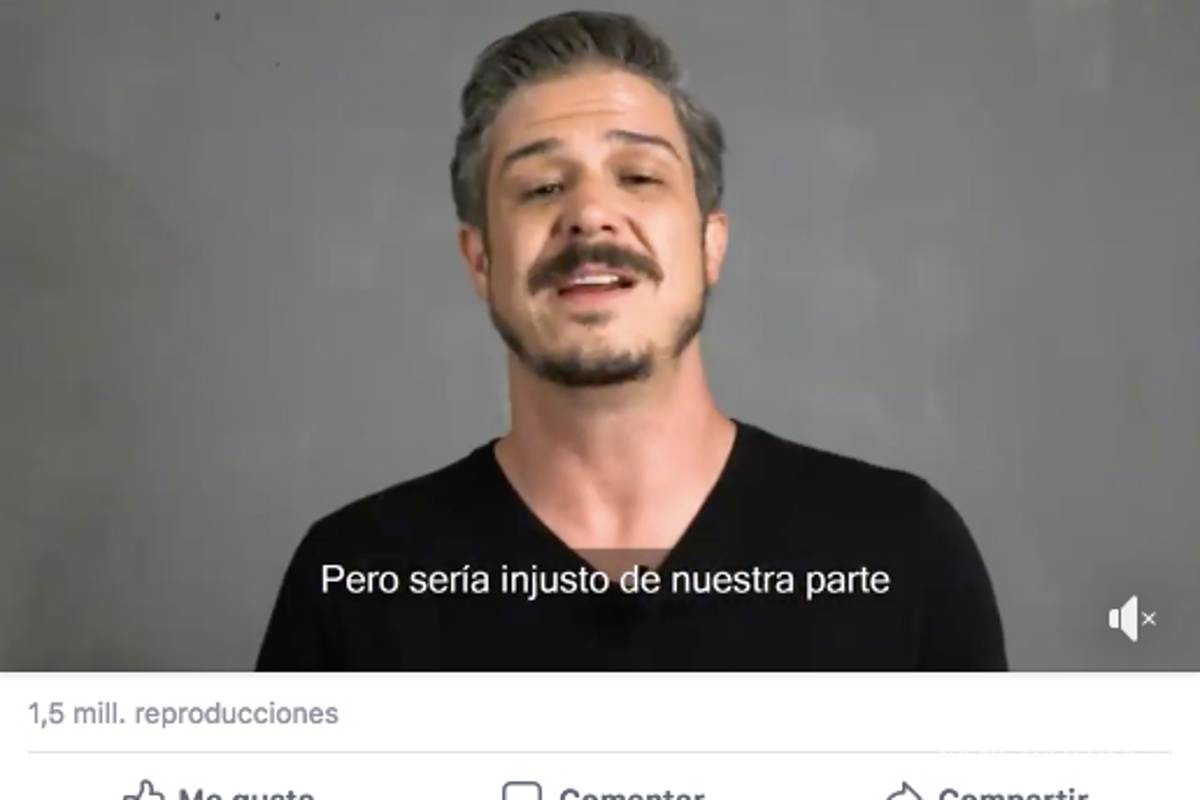This screenshot has height=800, width=1200.
Task: Tap Comentar to write a comment
Action: pos(604,793)
